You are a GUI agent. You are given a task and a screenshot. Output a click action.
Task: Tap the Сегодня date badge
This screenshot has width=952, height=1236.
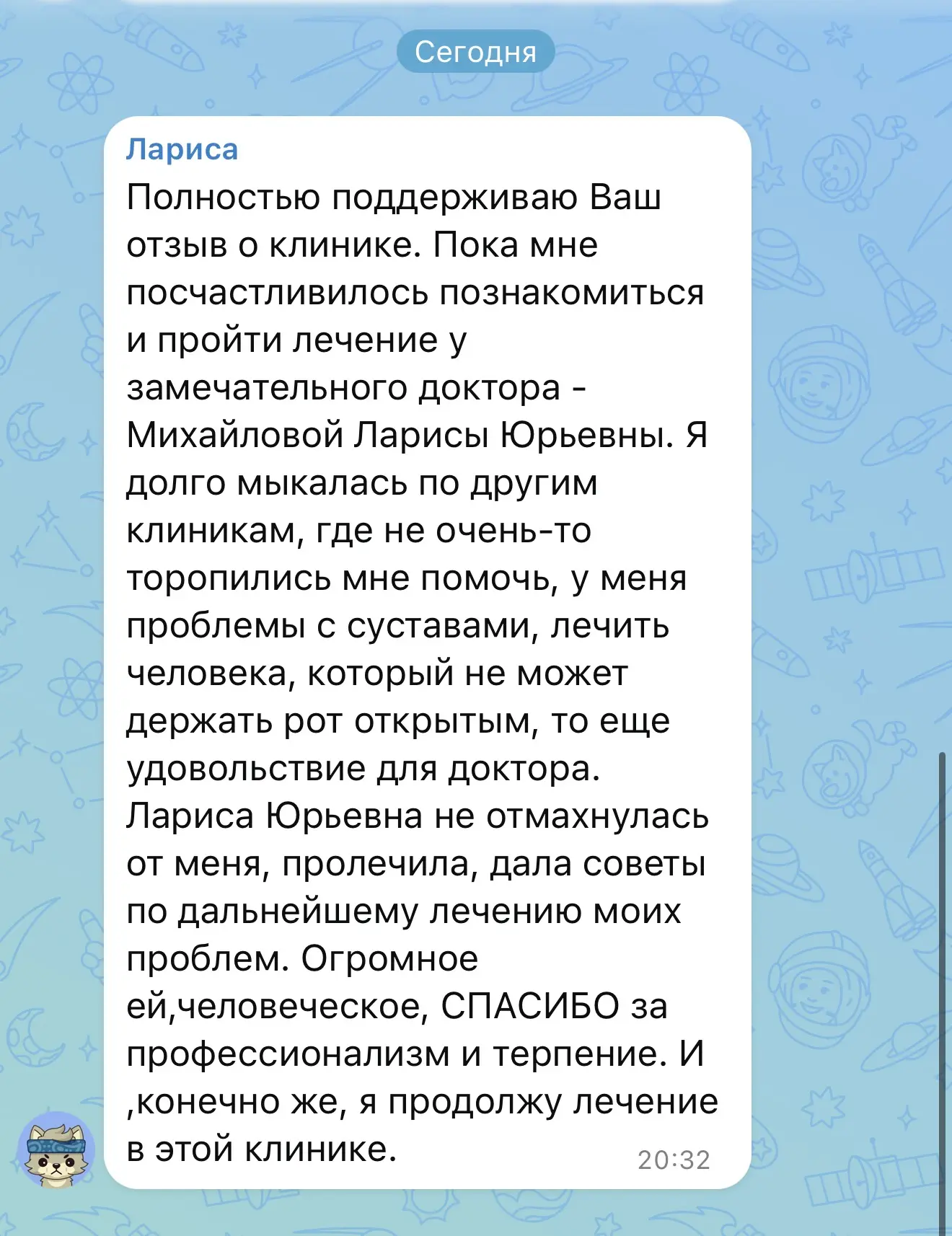pos(476,52)
